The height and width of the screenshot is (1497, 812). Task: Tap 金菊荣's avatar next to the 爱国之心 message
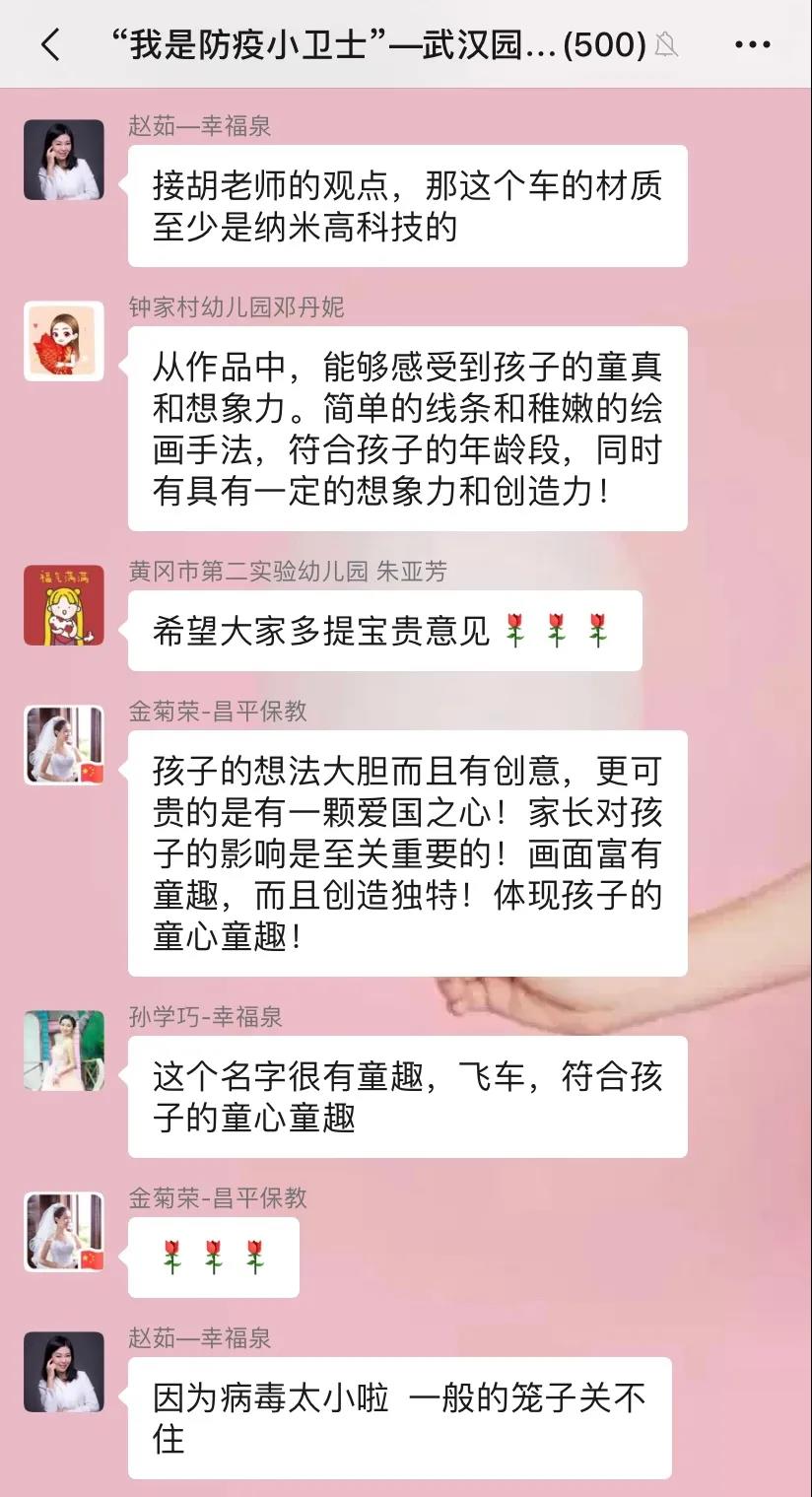coord(64,745)
